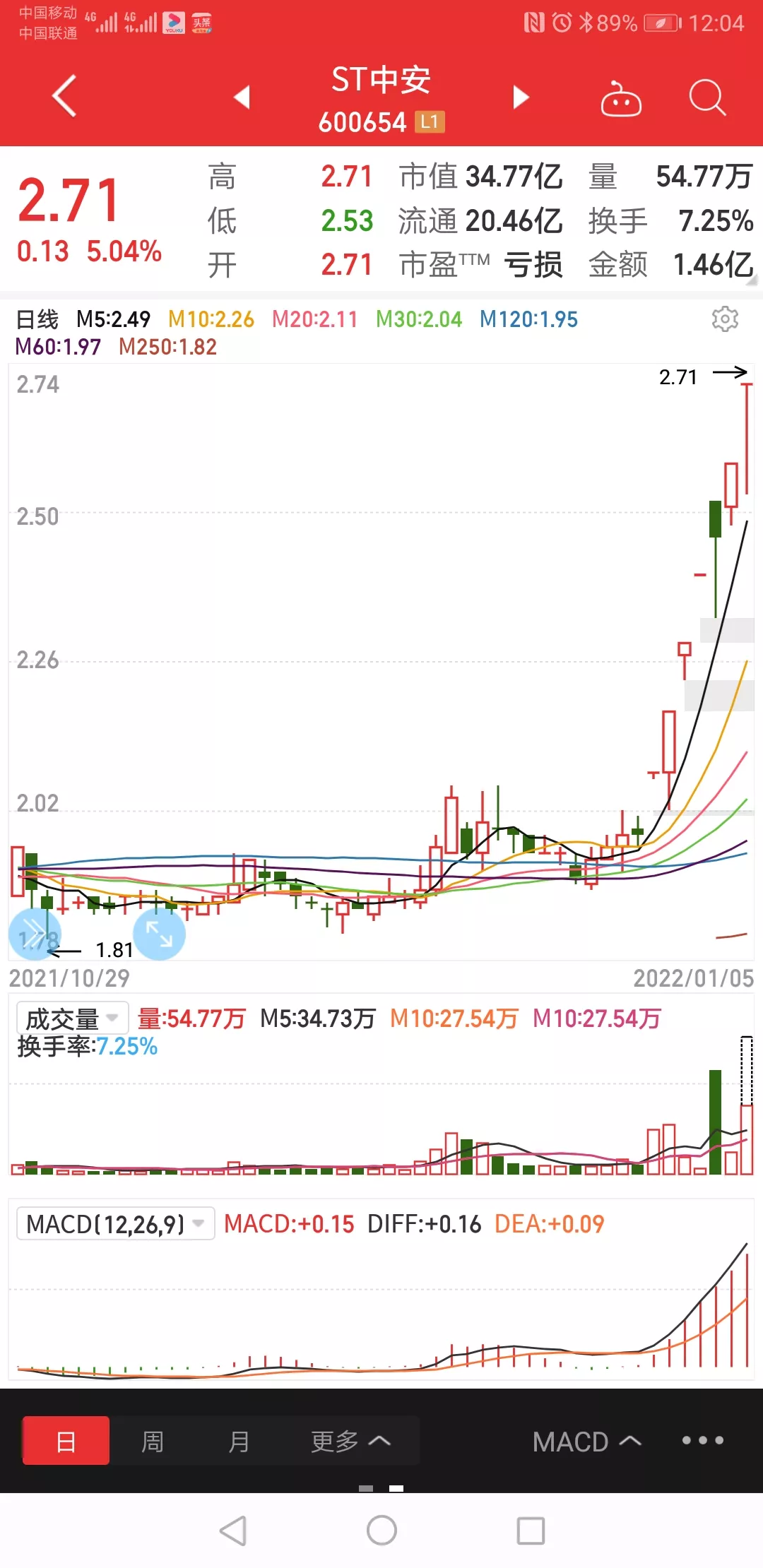Select the 日 daily chart tab
Image resolution: width=763 pixels, height=1568 pixels.
click(66, 1442)
